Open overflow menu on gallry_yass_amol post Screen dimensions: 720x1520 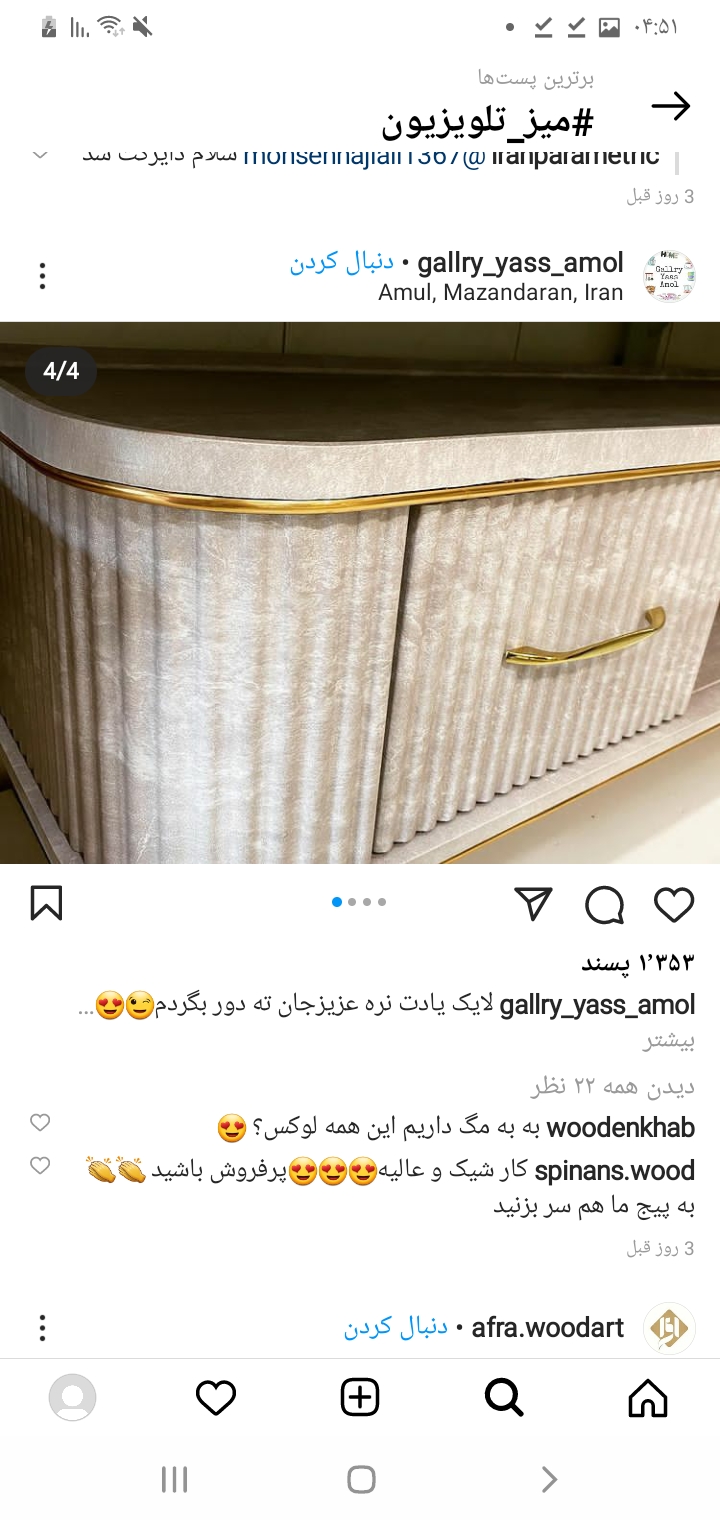(x=42, y=276)
